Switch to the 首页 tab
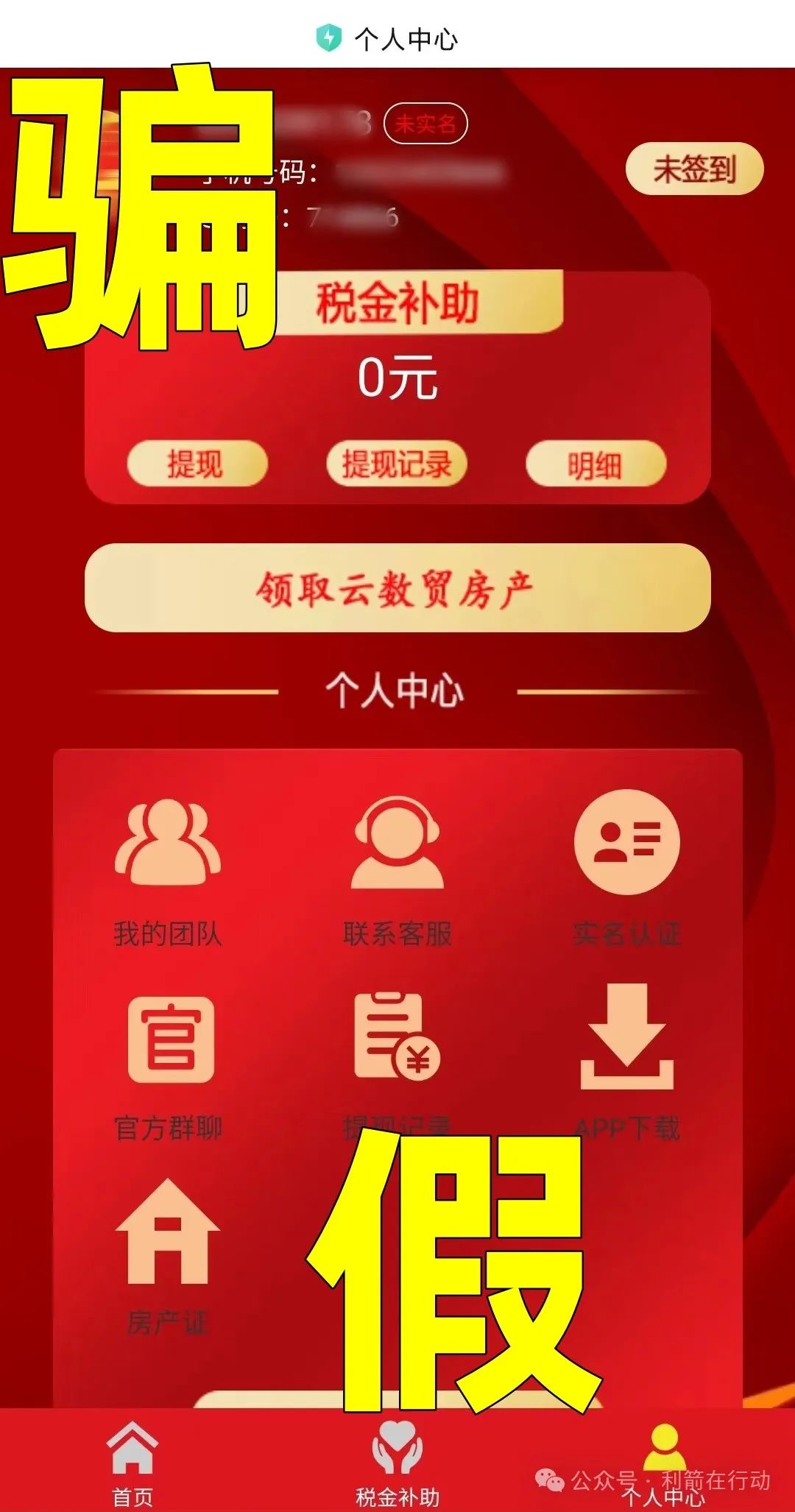795x1512 pixels. 132,1463
